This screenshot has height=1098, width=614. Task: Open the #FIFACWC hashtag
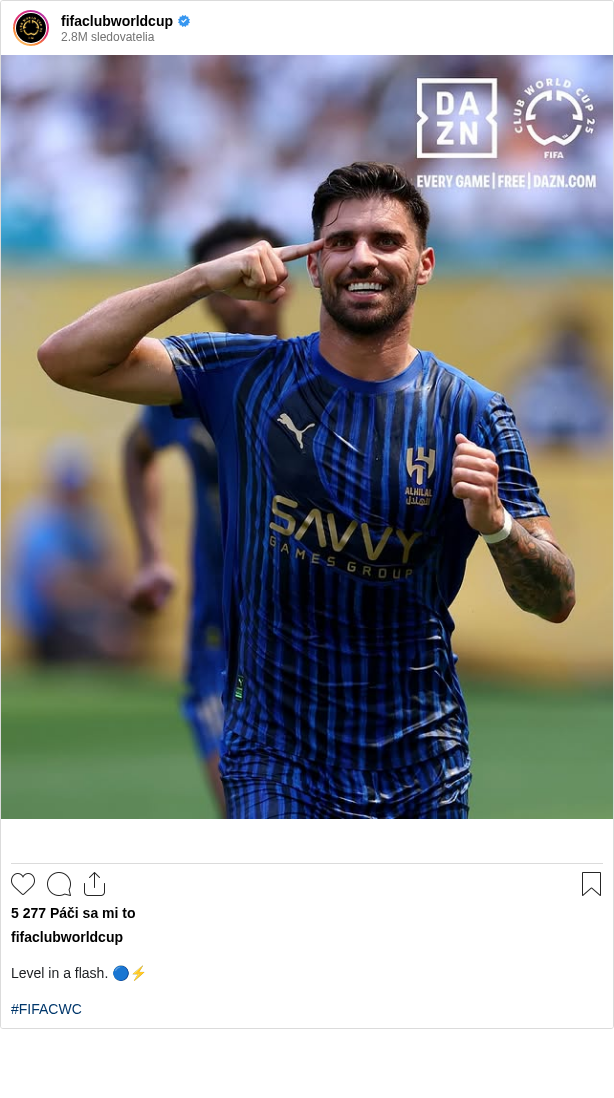[x=46, y=1009]
